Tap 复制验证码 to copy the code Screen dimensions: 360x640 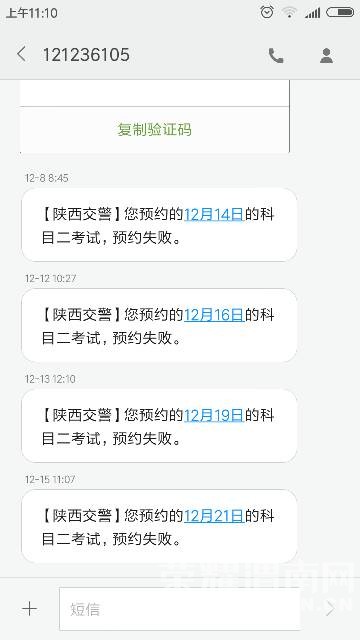pyautogui.click(x=154, y=129)
